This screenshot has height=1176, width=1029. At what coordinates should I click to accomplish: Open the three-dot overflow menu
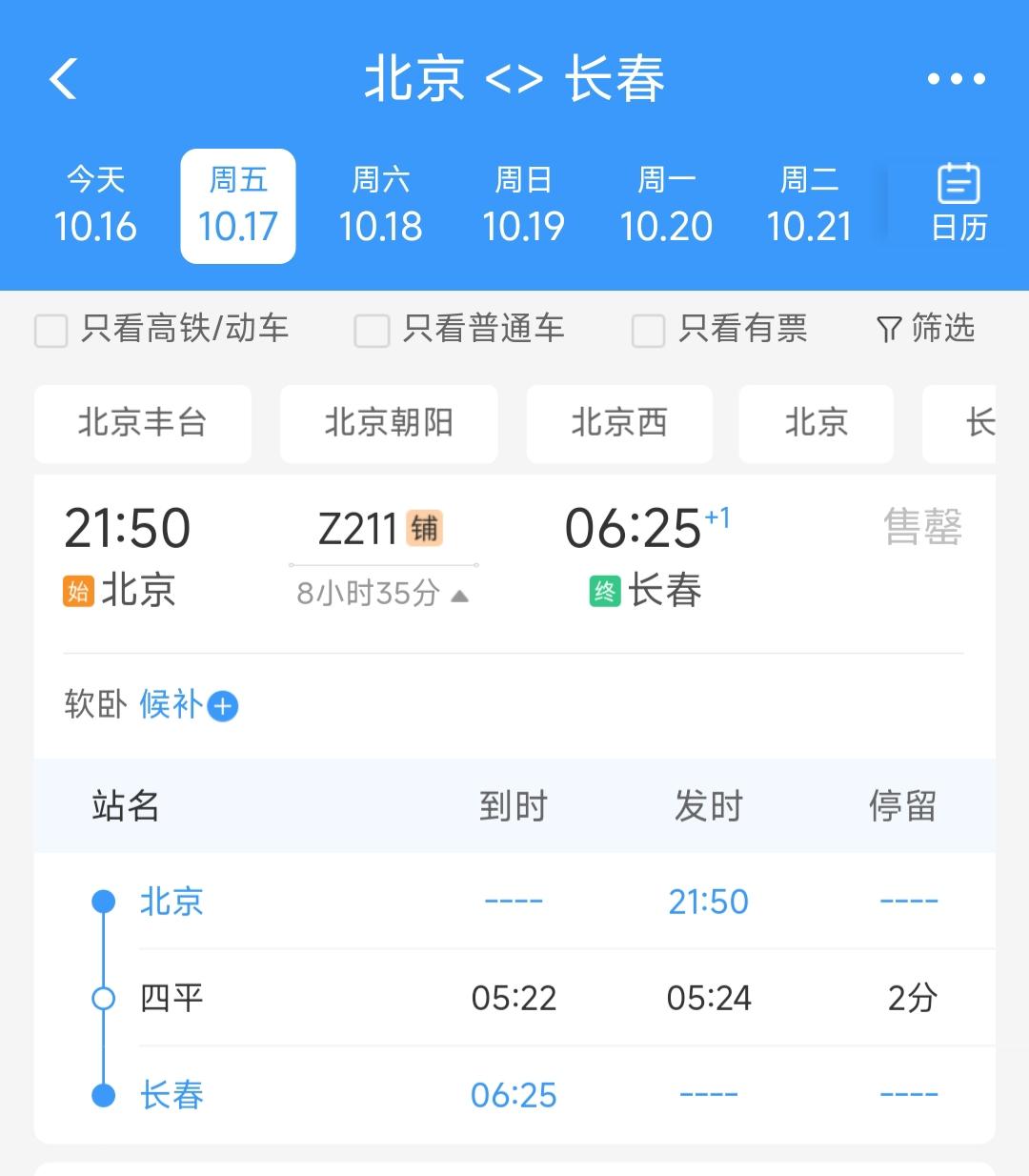[956, 78]
